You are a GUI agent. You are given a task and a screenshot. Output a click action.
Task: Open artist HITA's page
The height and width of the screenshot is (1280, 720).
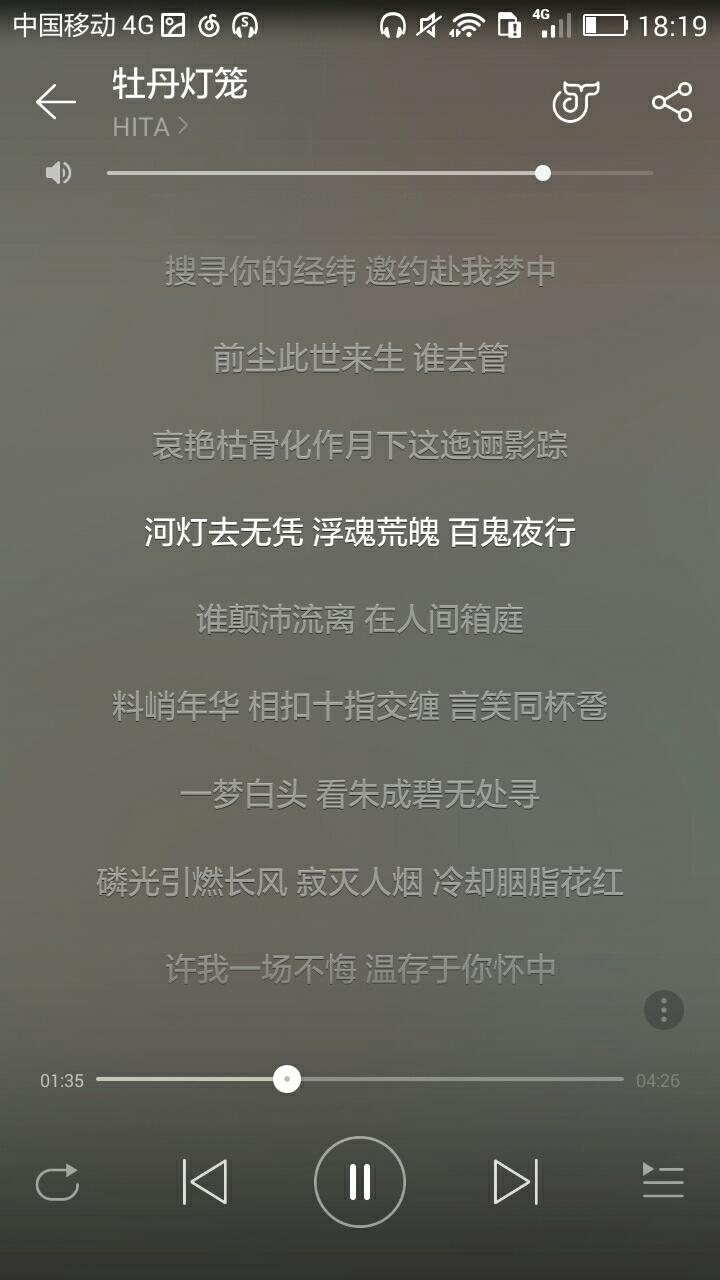coord(150,127)
